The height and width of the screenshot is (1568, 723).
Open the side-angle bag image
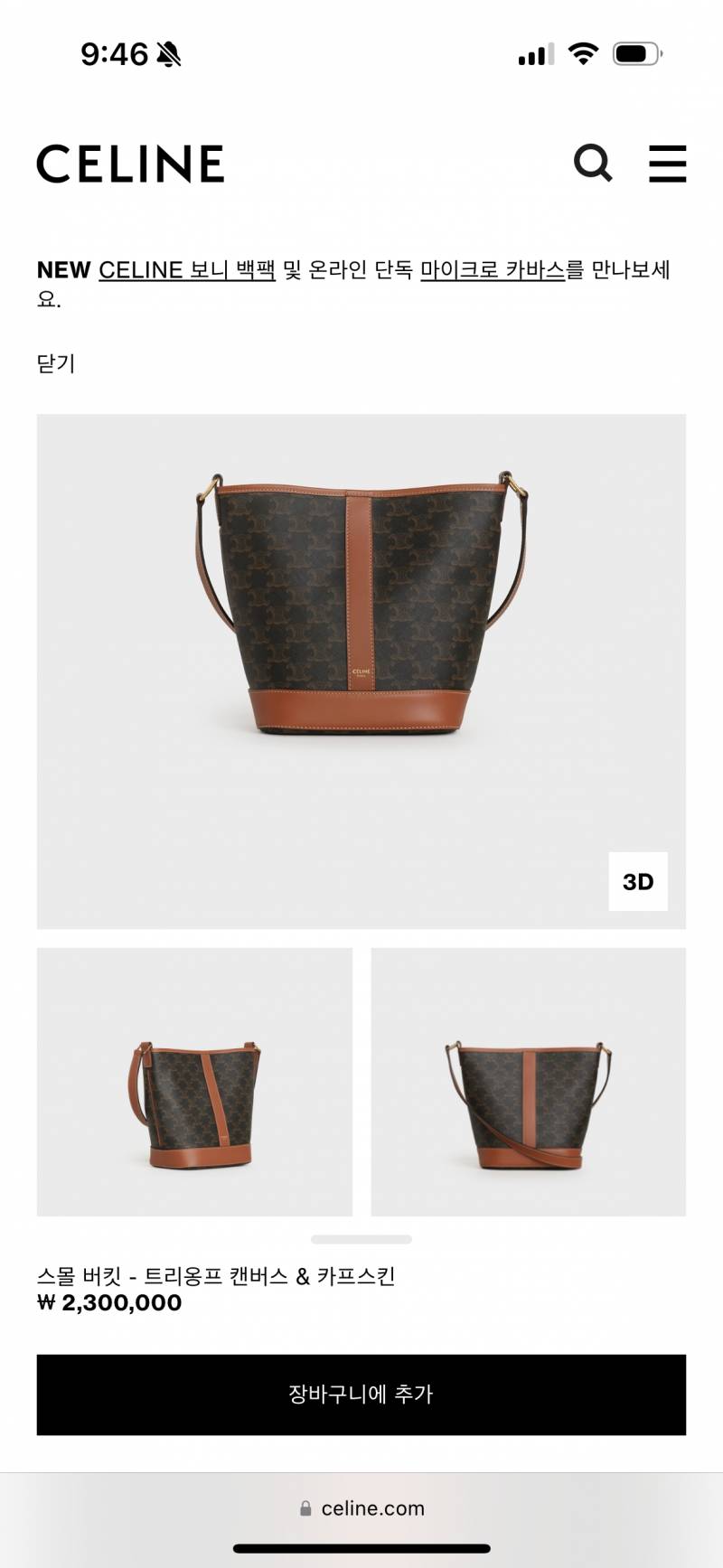tap(194, 1081)
